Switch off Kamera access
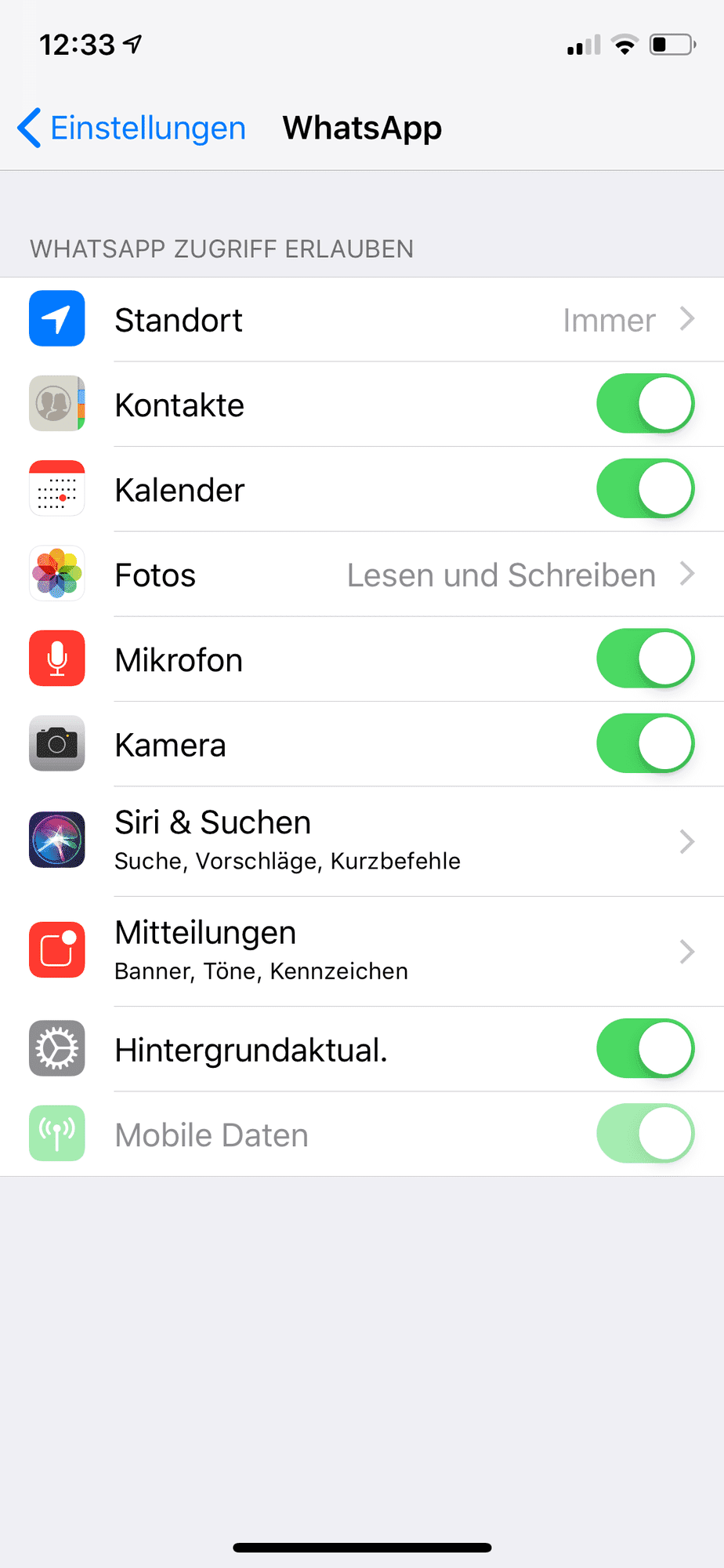Screen dimensions: 724x1568 tap(645, 744)
